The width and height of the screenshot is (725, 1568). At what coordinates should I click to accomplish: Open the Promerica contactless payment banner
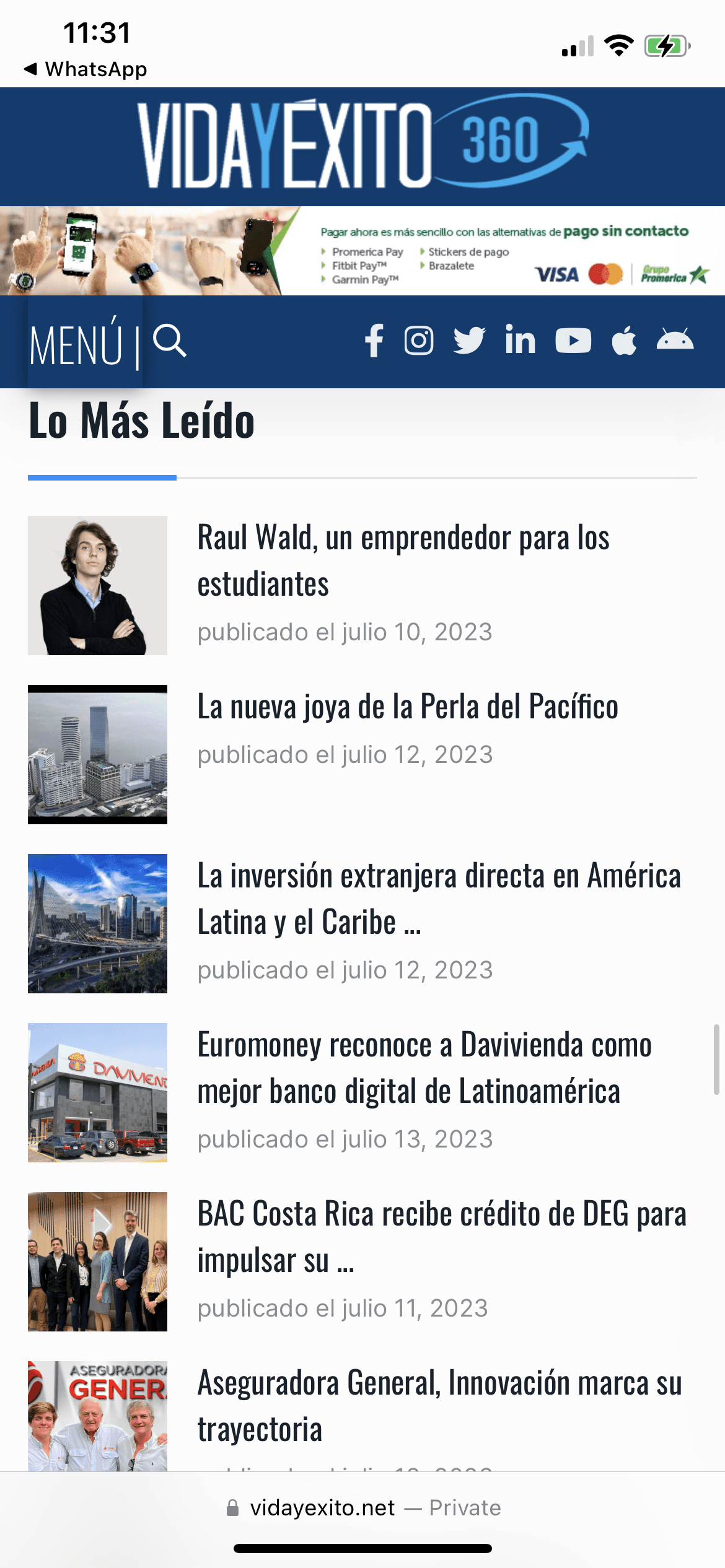coord(362,251)
